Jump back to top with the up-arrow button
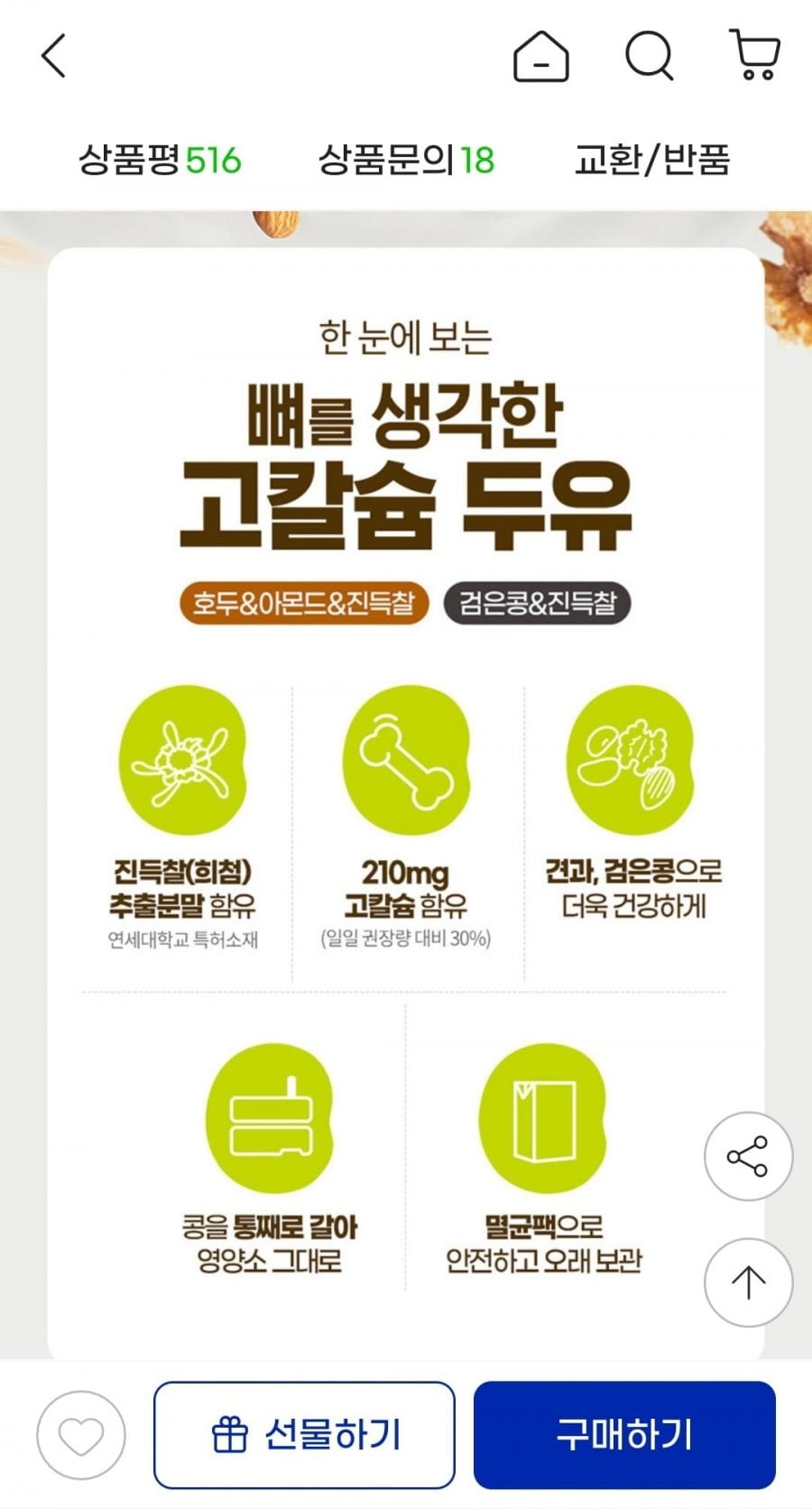The width and height of the screenshot is (812, 1509). [x=748, y=1282]
